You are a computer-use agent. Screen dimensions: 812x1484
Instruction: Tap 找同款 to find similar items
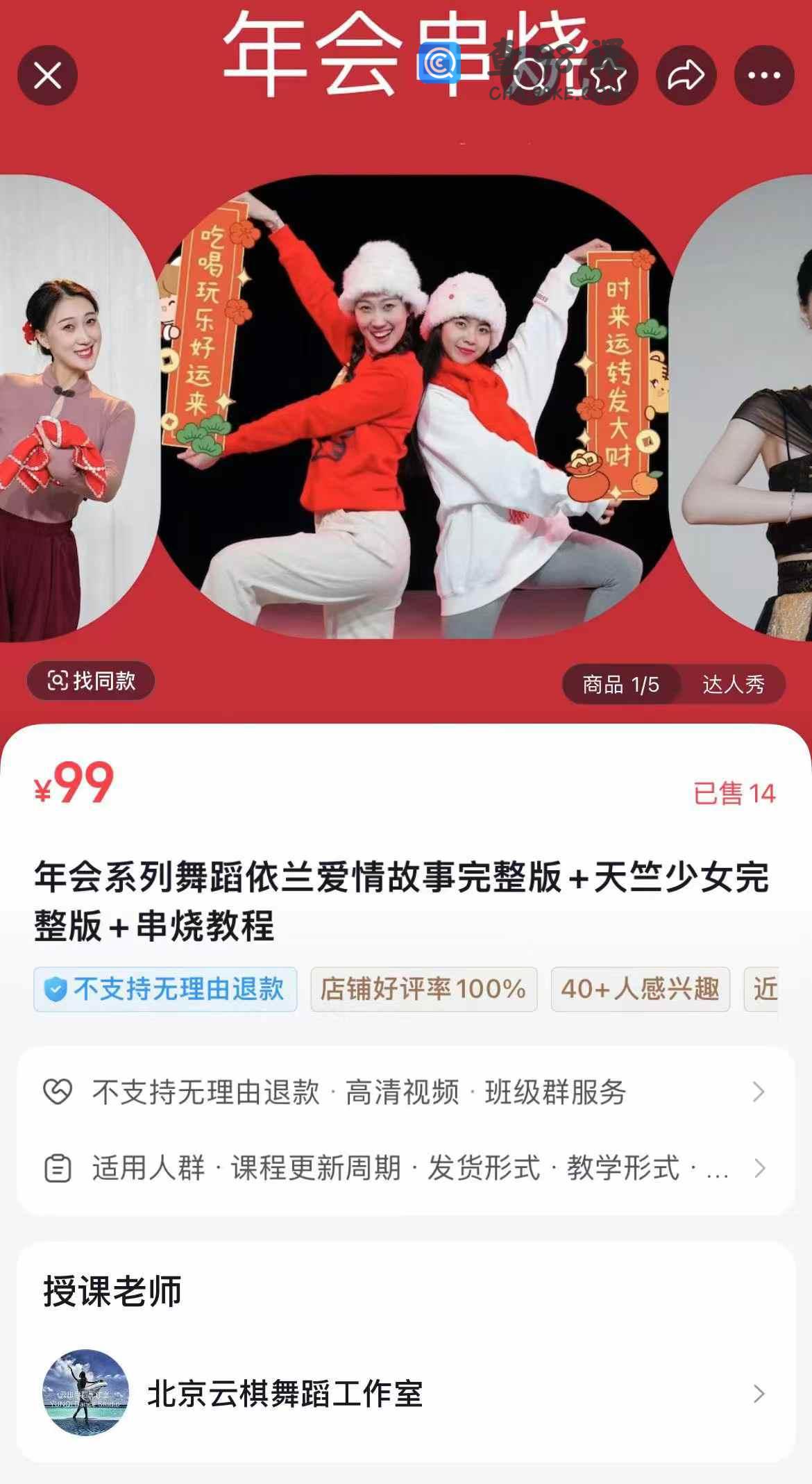pos(91,681)
